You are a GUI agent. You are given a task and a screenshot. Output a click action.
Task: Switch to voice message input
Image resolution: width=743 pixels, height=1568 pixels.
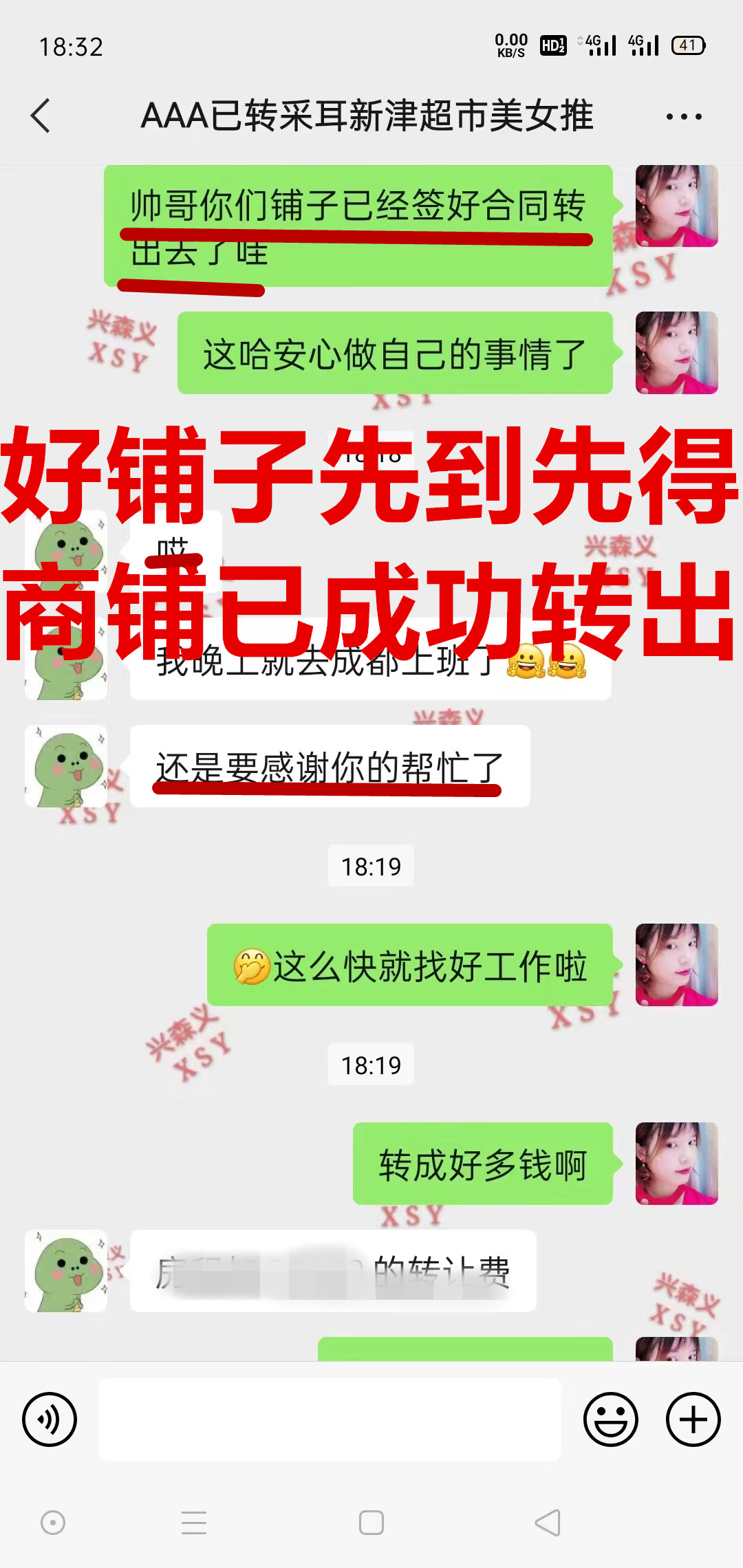(x=50, y=1419)
